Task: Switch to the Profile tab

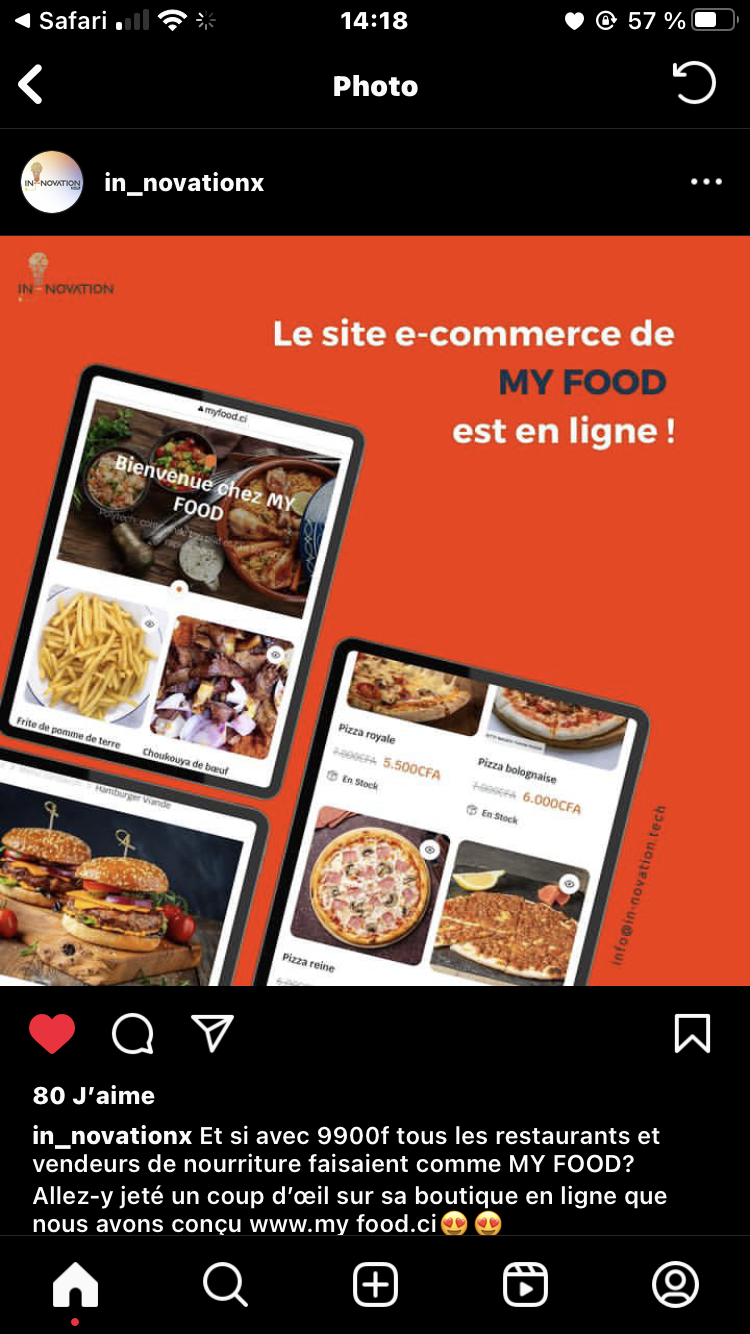Action: [x=675, y=1284]
